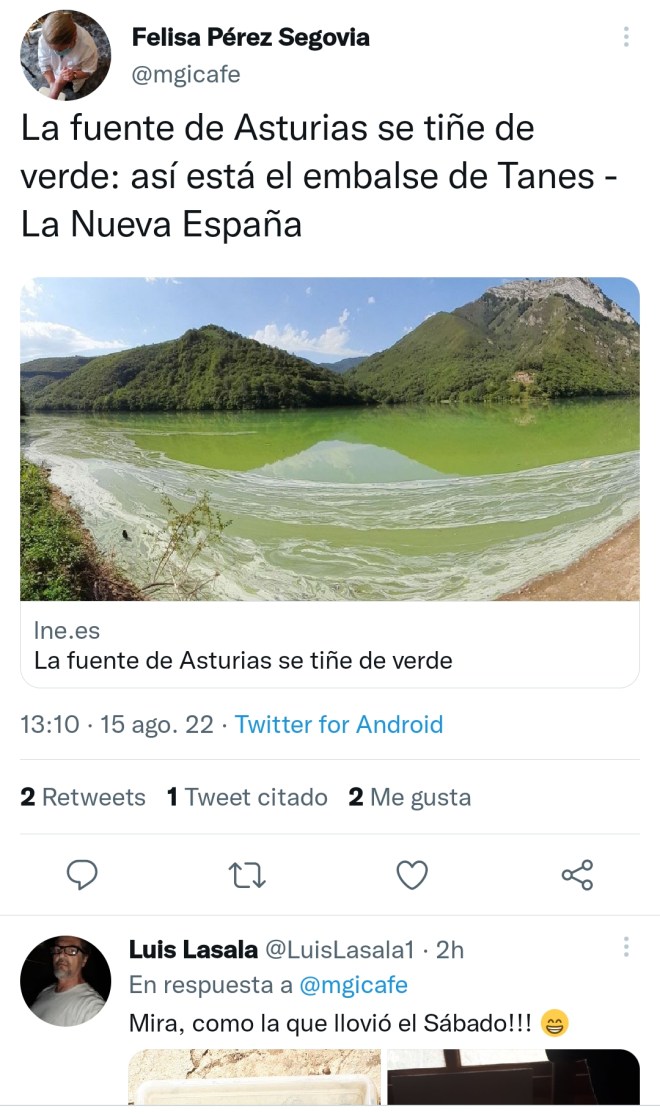This screenshot has width=660, height=1114.
Task: Open the Twitter for Android source link
Action: tap(339, 724)
